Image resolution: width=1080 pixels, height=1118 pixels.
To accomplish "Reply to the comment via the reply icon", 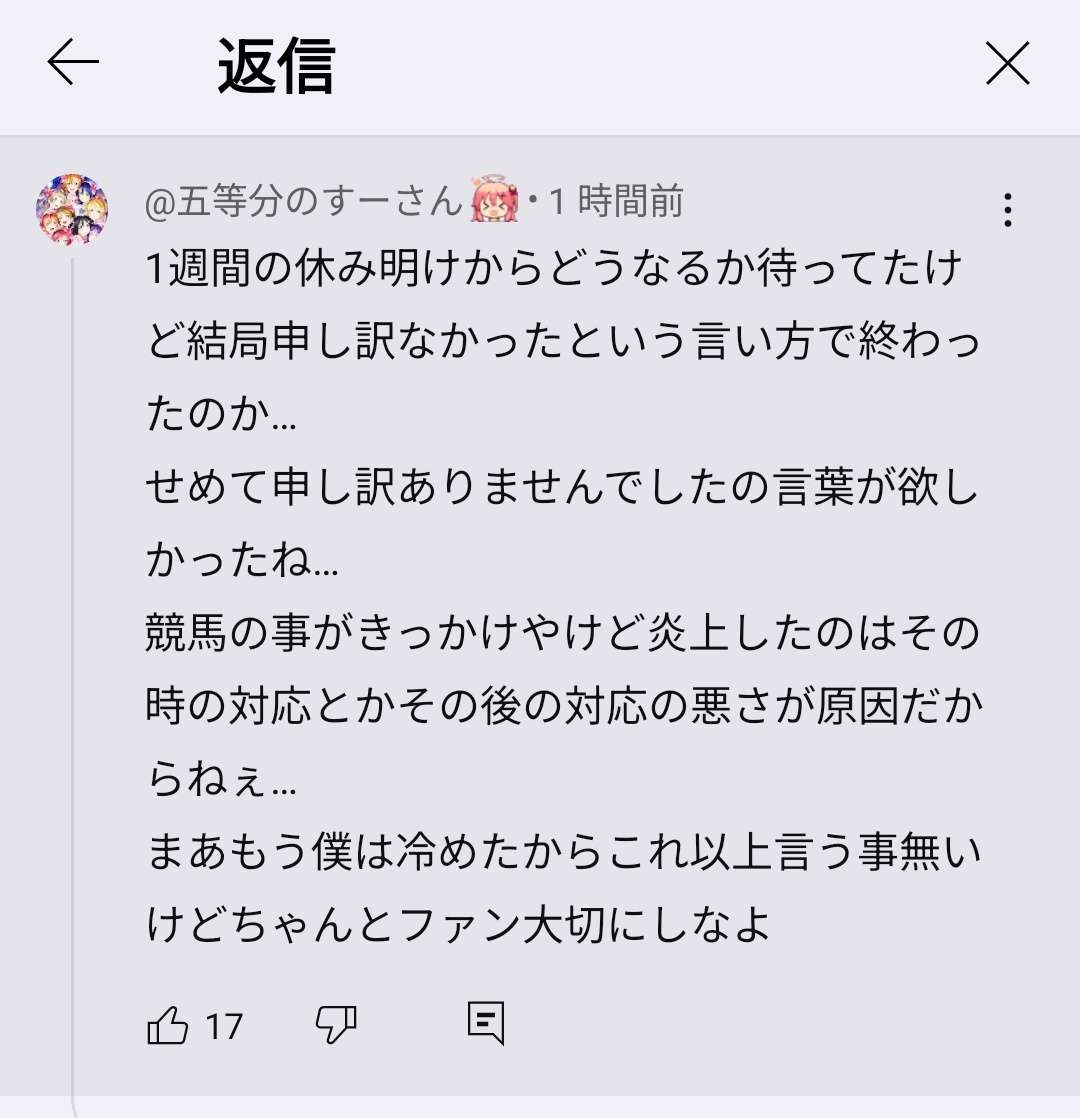I will click(486, 1023).
